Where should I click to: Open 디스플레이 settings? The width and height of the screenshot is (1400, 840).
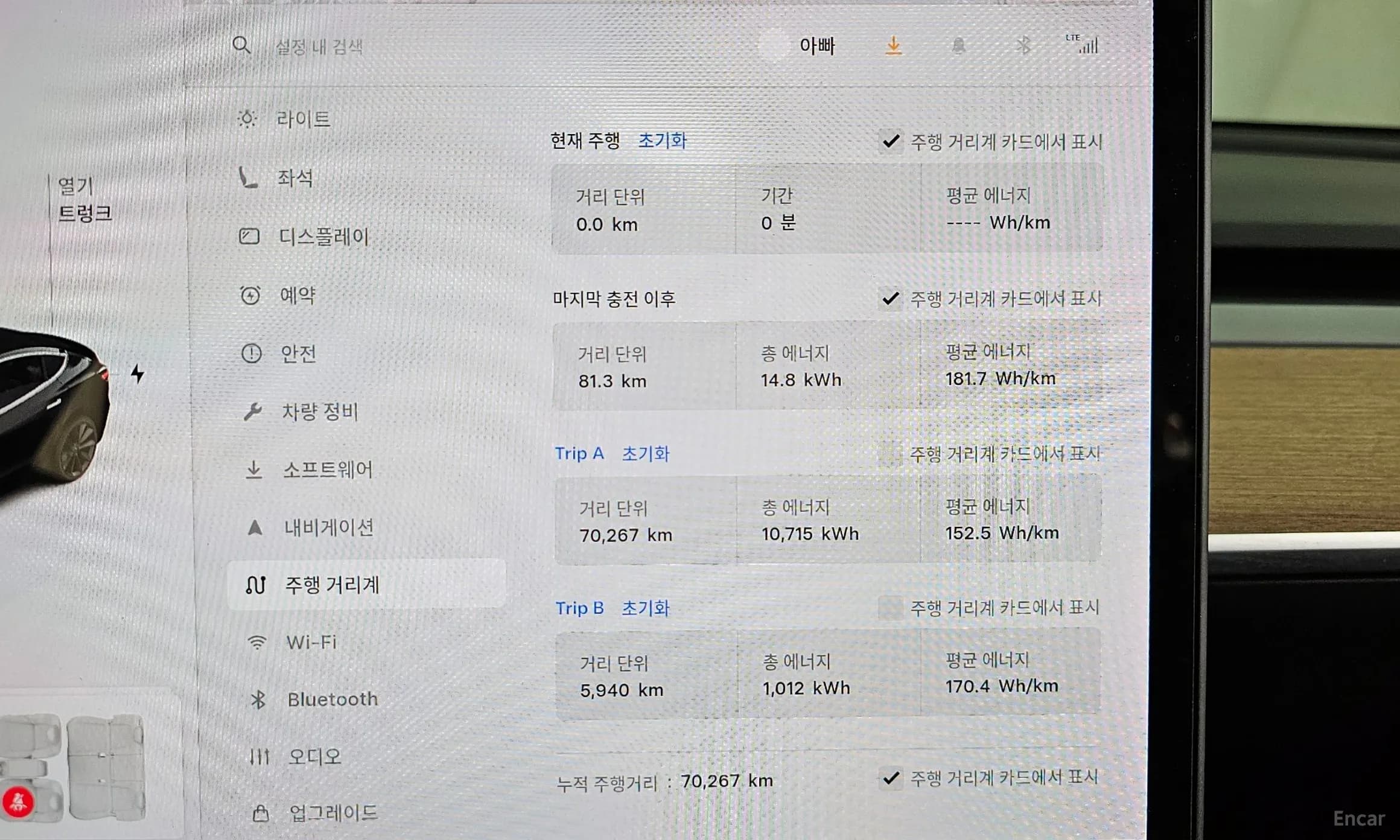coord(323,237)
